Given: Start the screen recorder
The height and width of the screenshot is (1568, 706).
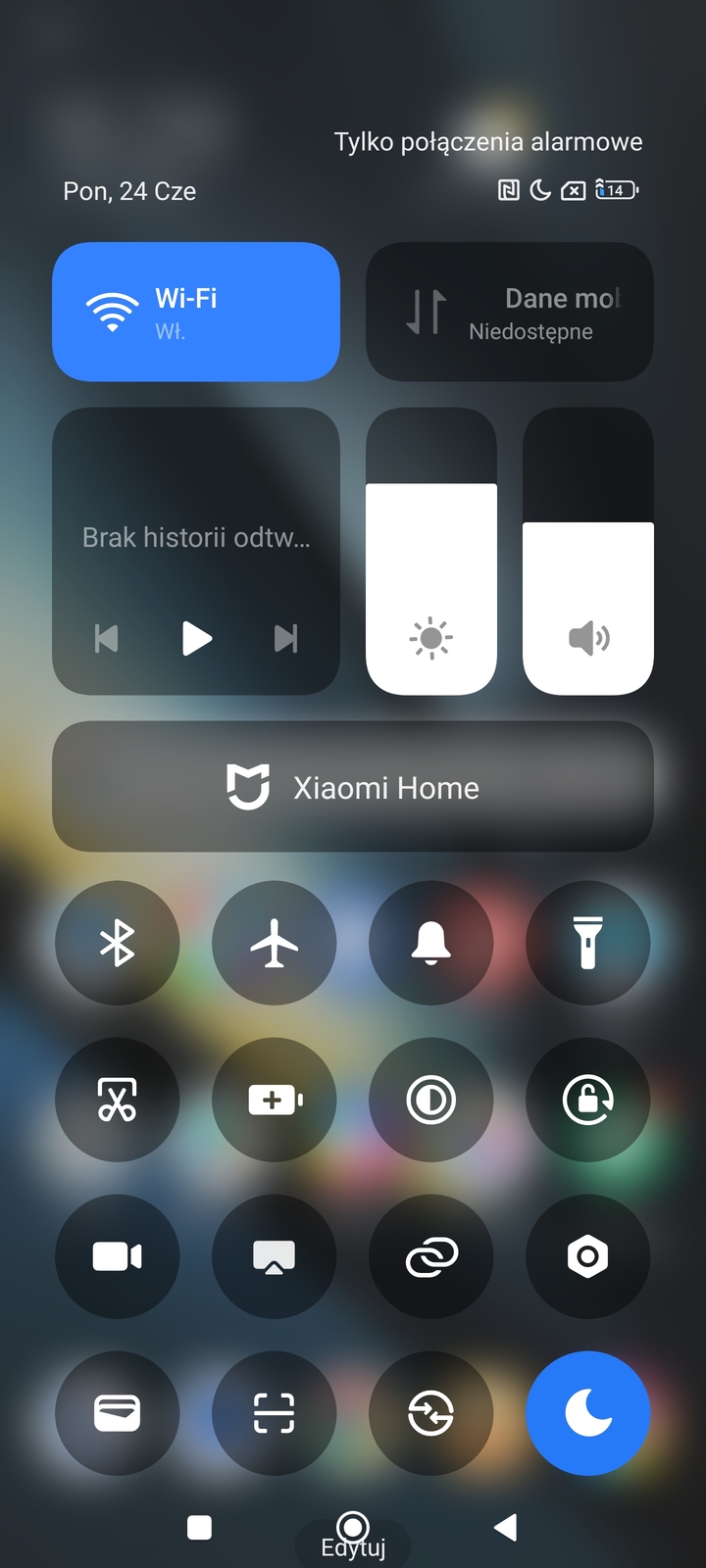Looking at the screenshot, I should click(118, 1256).
